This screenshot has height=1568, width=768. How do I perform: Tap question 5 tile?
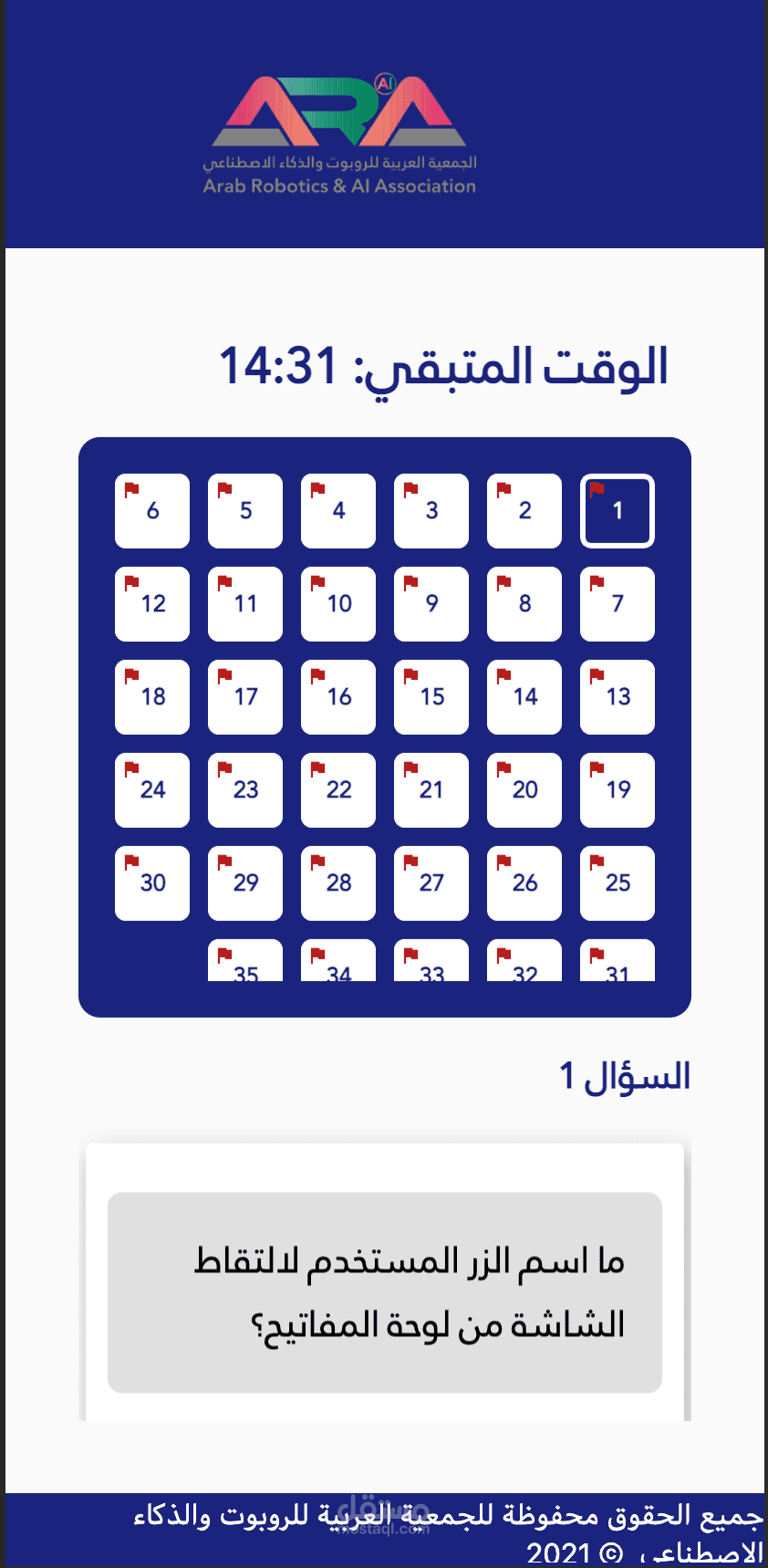[x=245, y=511]
